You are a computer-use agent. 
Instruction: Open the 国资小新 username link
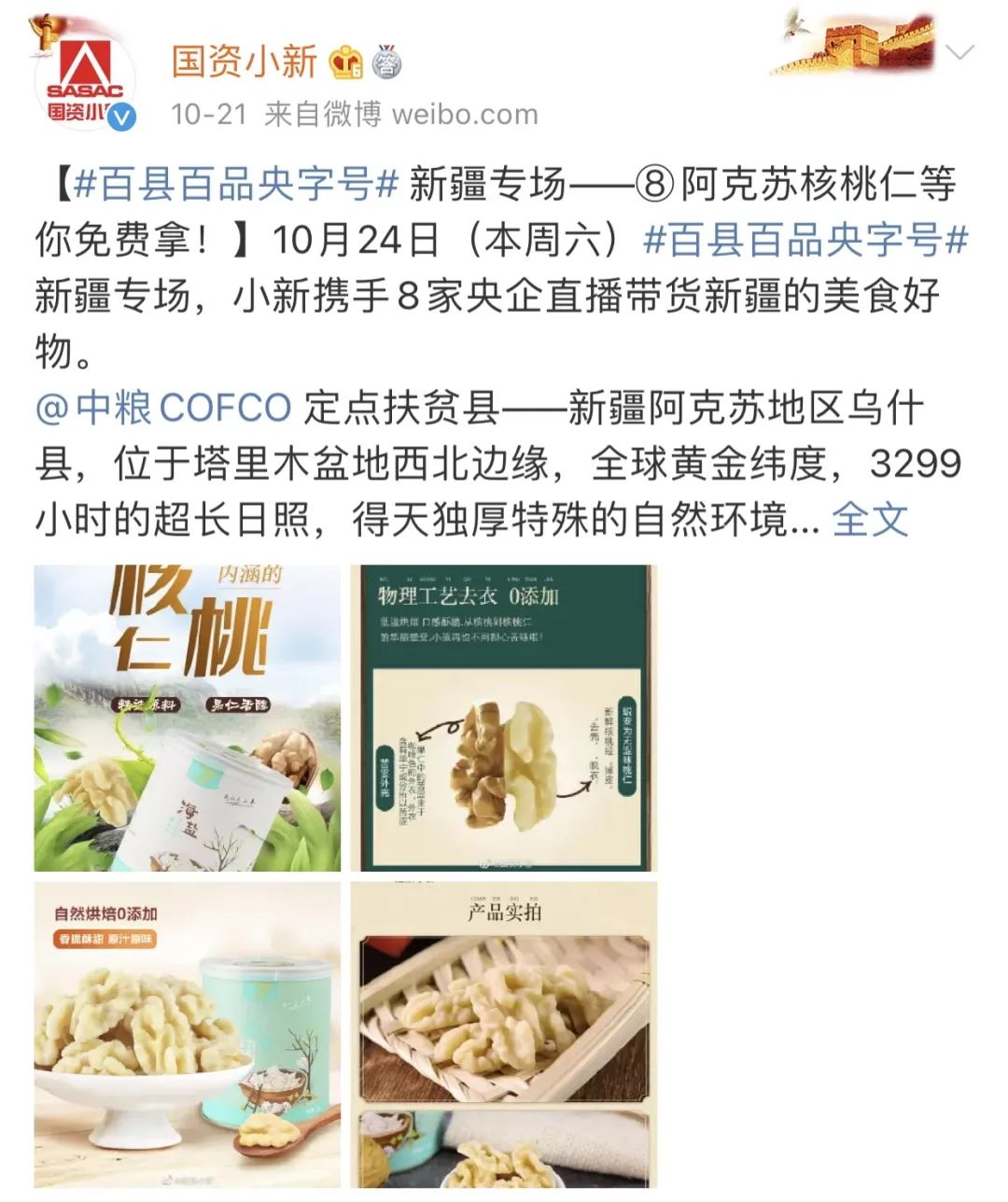click(245, 62)
